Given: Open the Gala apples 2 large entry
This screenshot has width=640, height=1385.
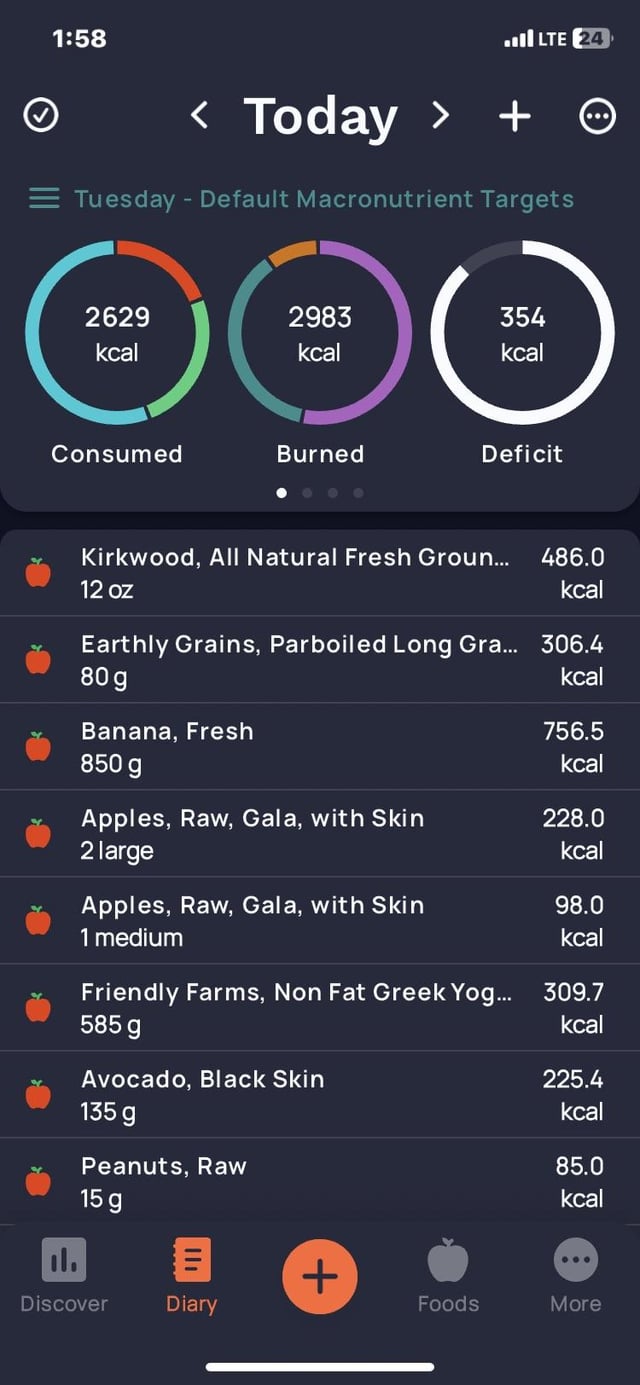Looking at the screenshot, I should [x=320, y=834].
